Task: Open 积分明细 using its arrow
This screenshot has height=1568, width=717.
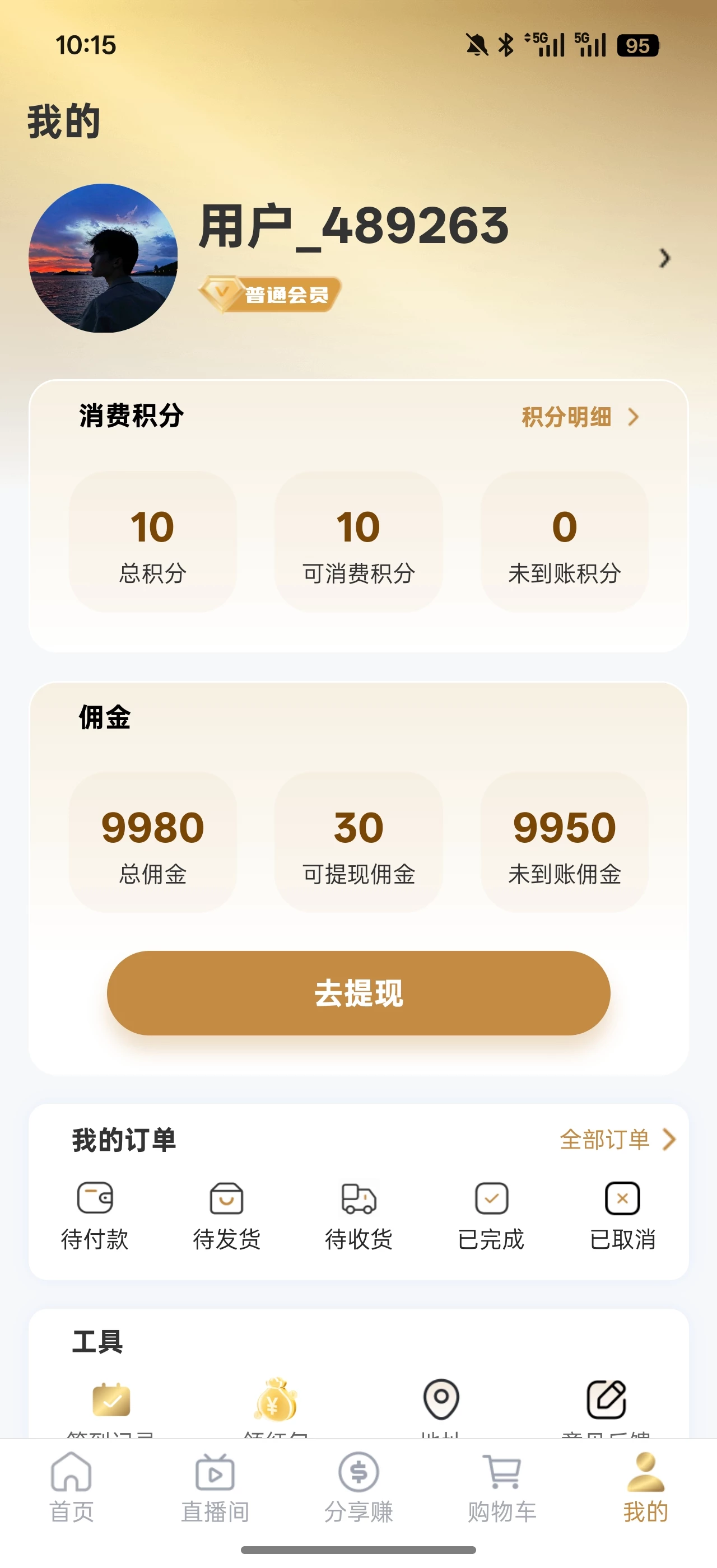Action: pyautogui.click(x=635, y=418)
